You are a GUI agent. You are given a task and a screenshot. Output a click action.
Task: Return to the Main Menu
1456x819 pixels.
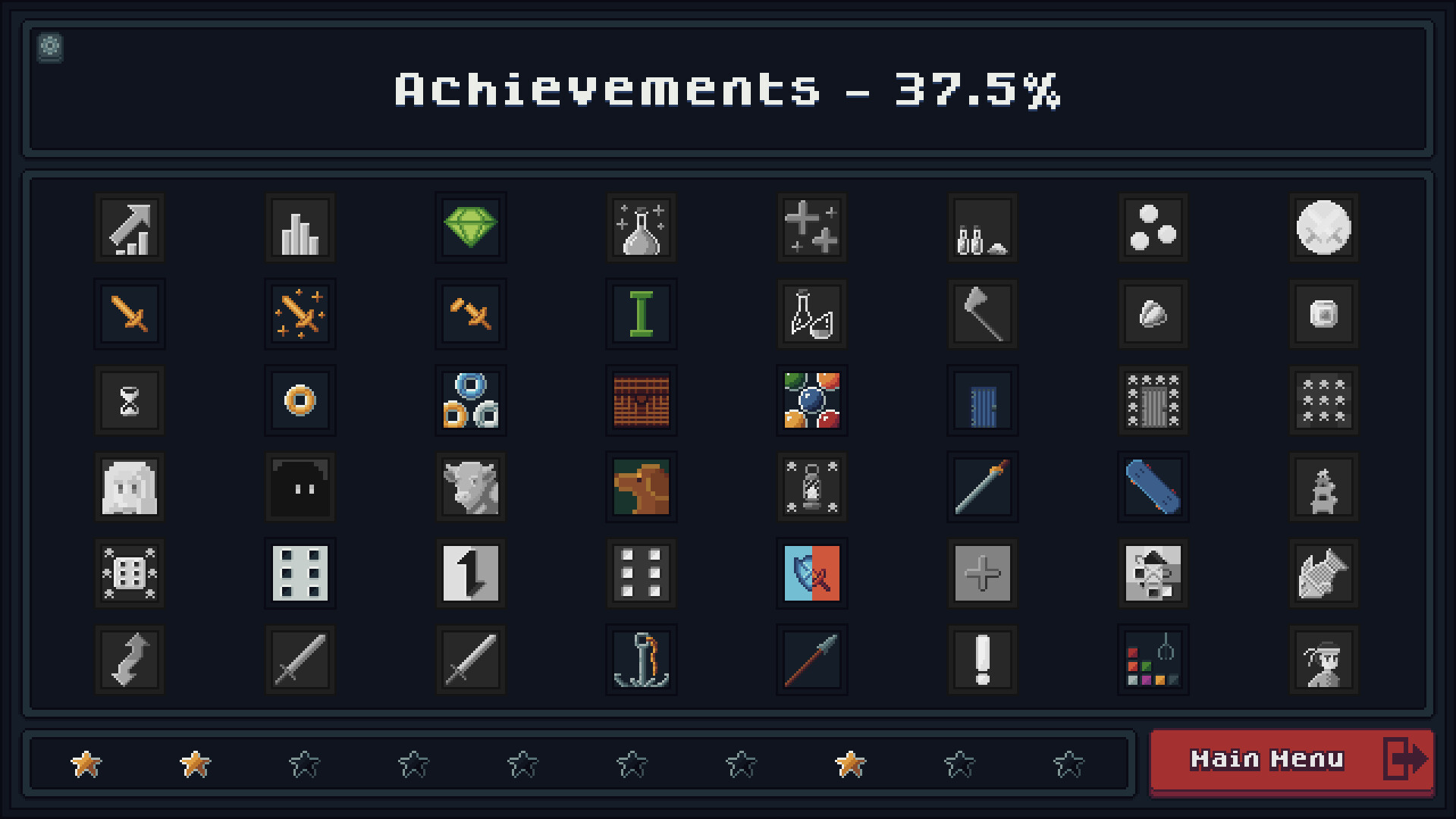[1291, 760]
